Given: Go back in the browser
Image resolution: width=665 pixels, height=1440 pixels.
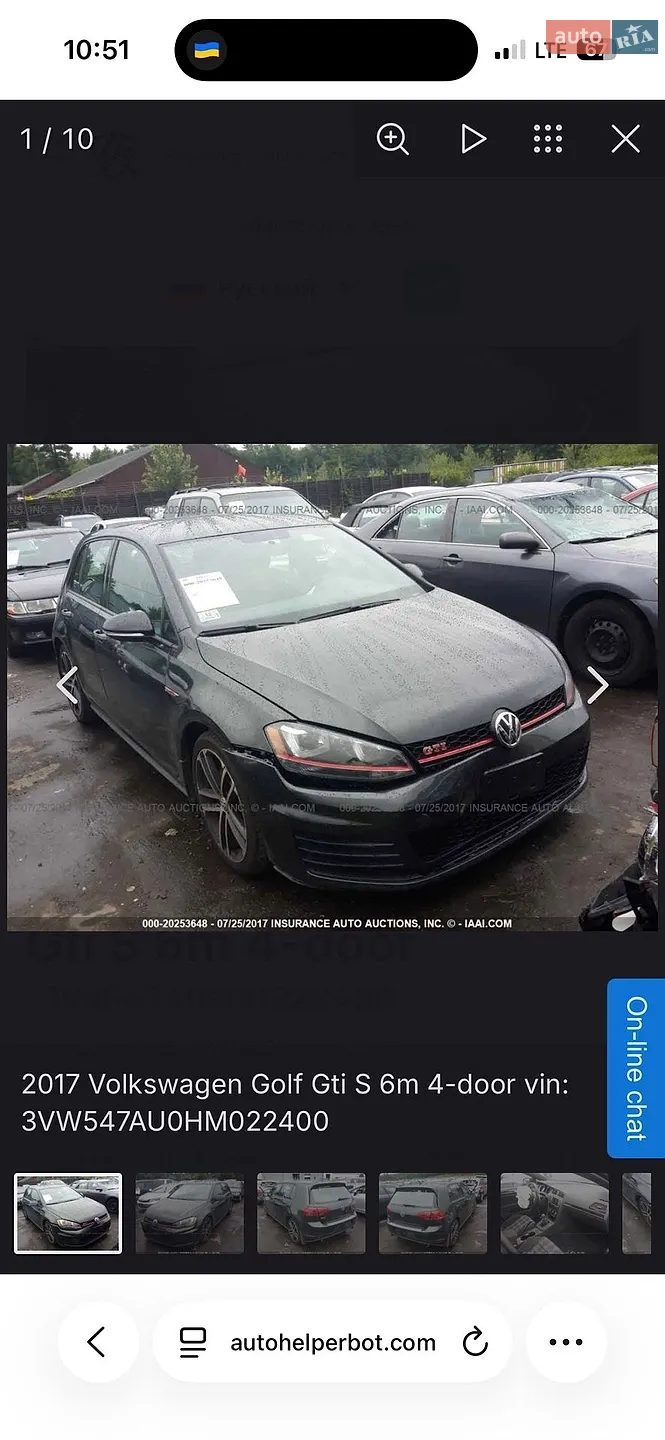Looking at the screenshot, I should click(x=97, y=1342).
